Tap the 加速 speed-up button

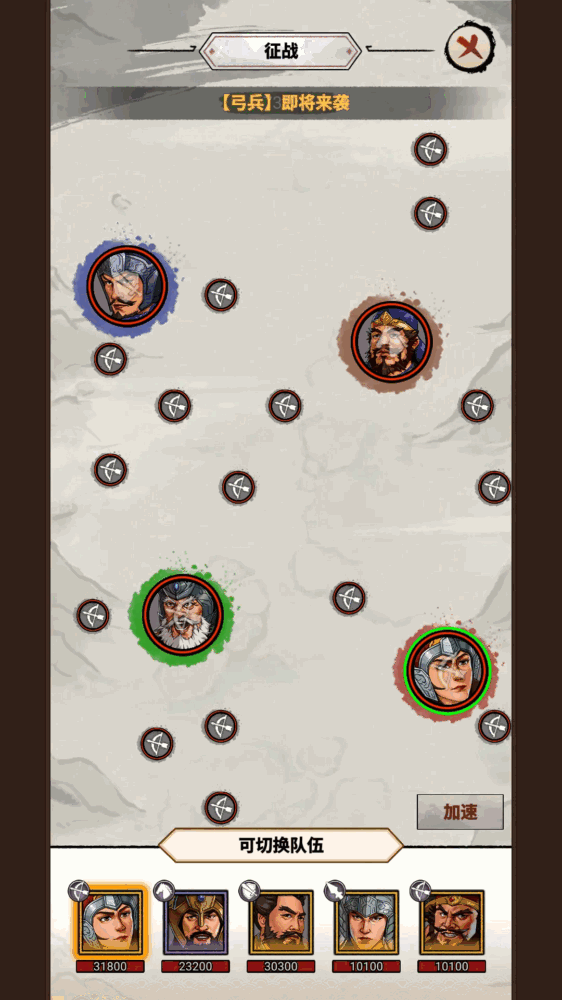pos(460,811)
